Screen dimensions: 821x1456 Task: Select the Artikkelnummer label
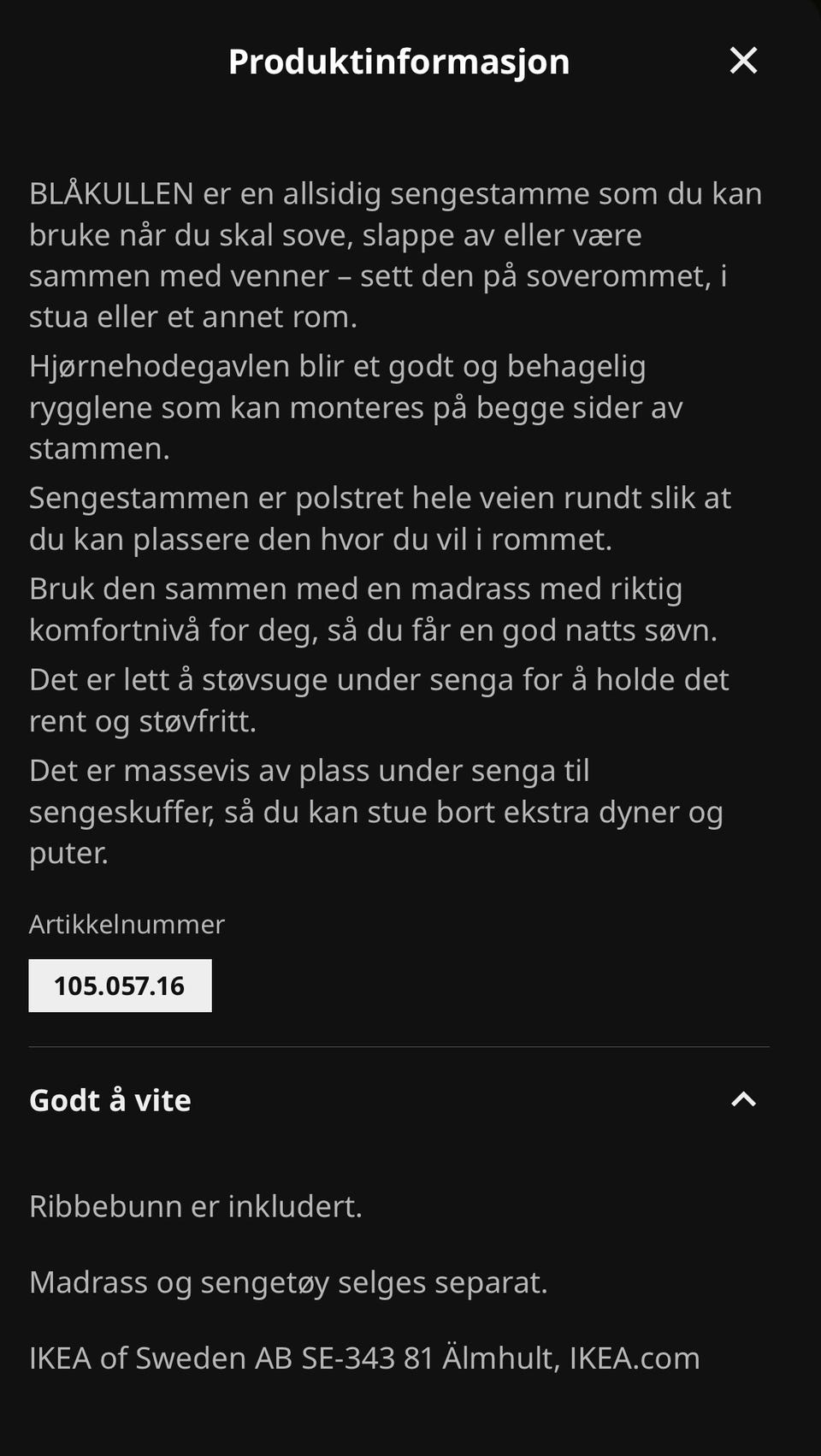coord(127,925)
